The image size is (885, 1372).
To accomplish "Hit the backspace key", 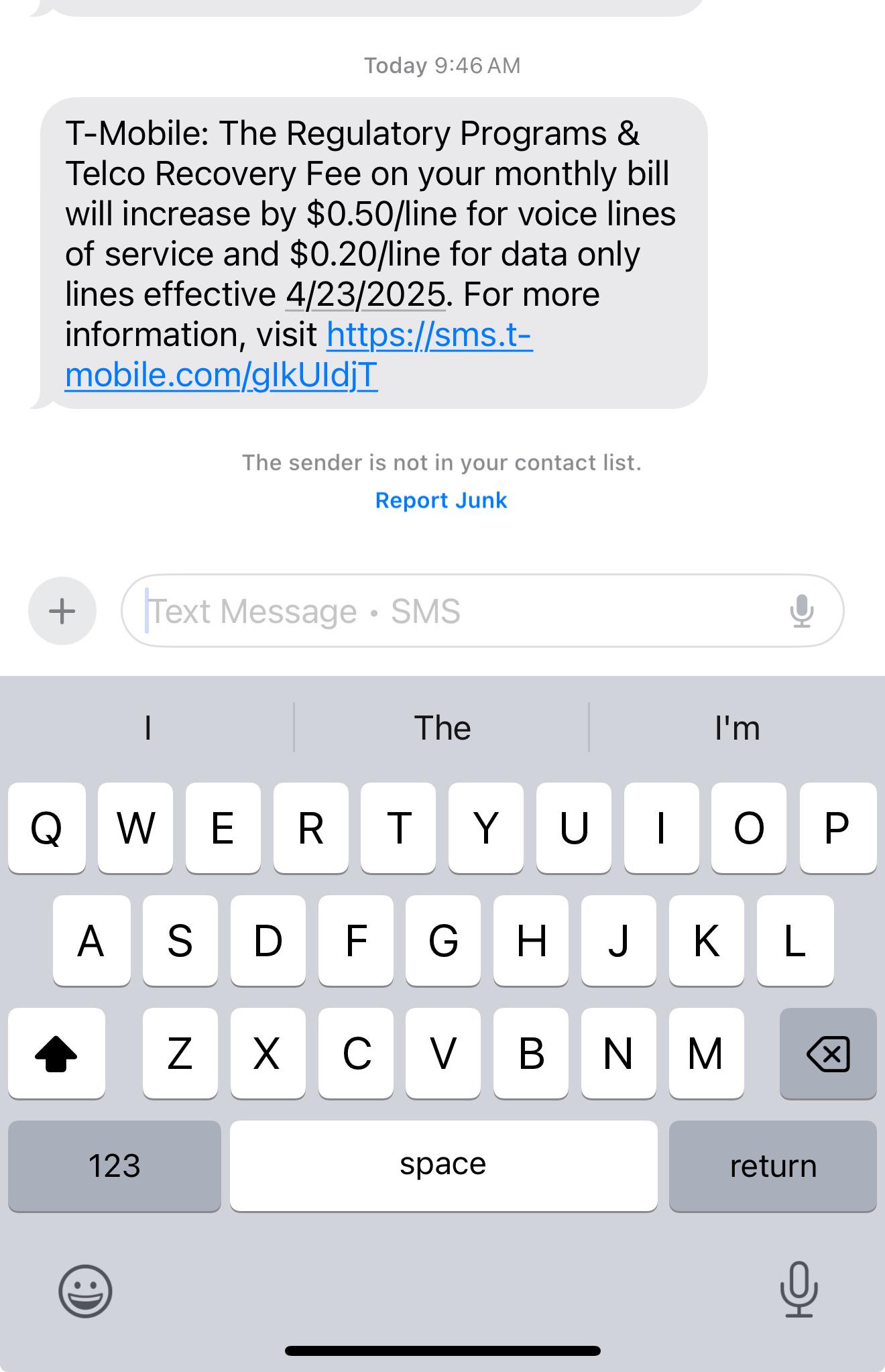I will click(828, 1053).
